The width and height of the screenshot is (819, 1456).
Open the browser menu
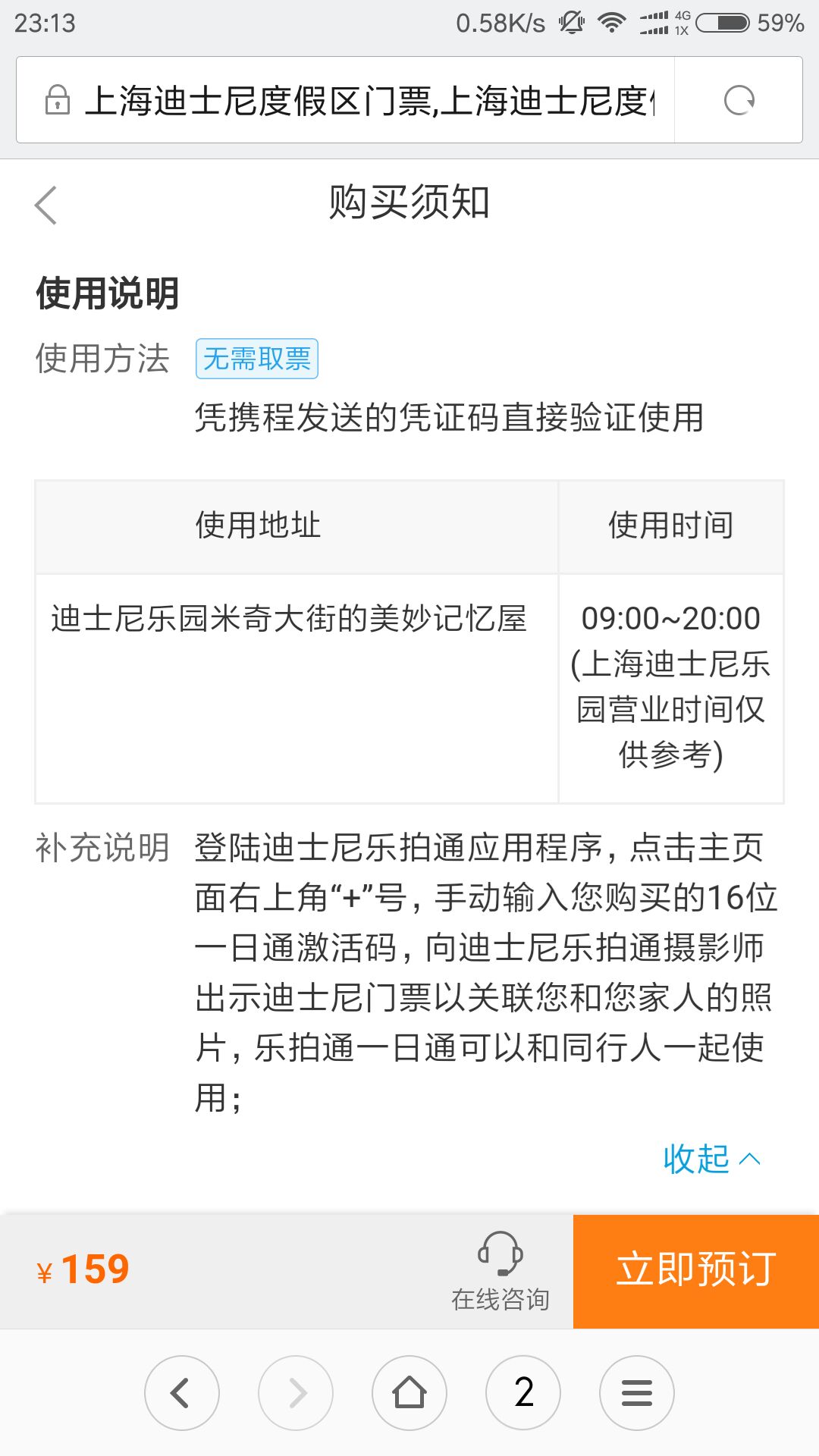tap(637, 1393)
